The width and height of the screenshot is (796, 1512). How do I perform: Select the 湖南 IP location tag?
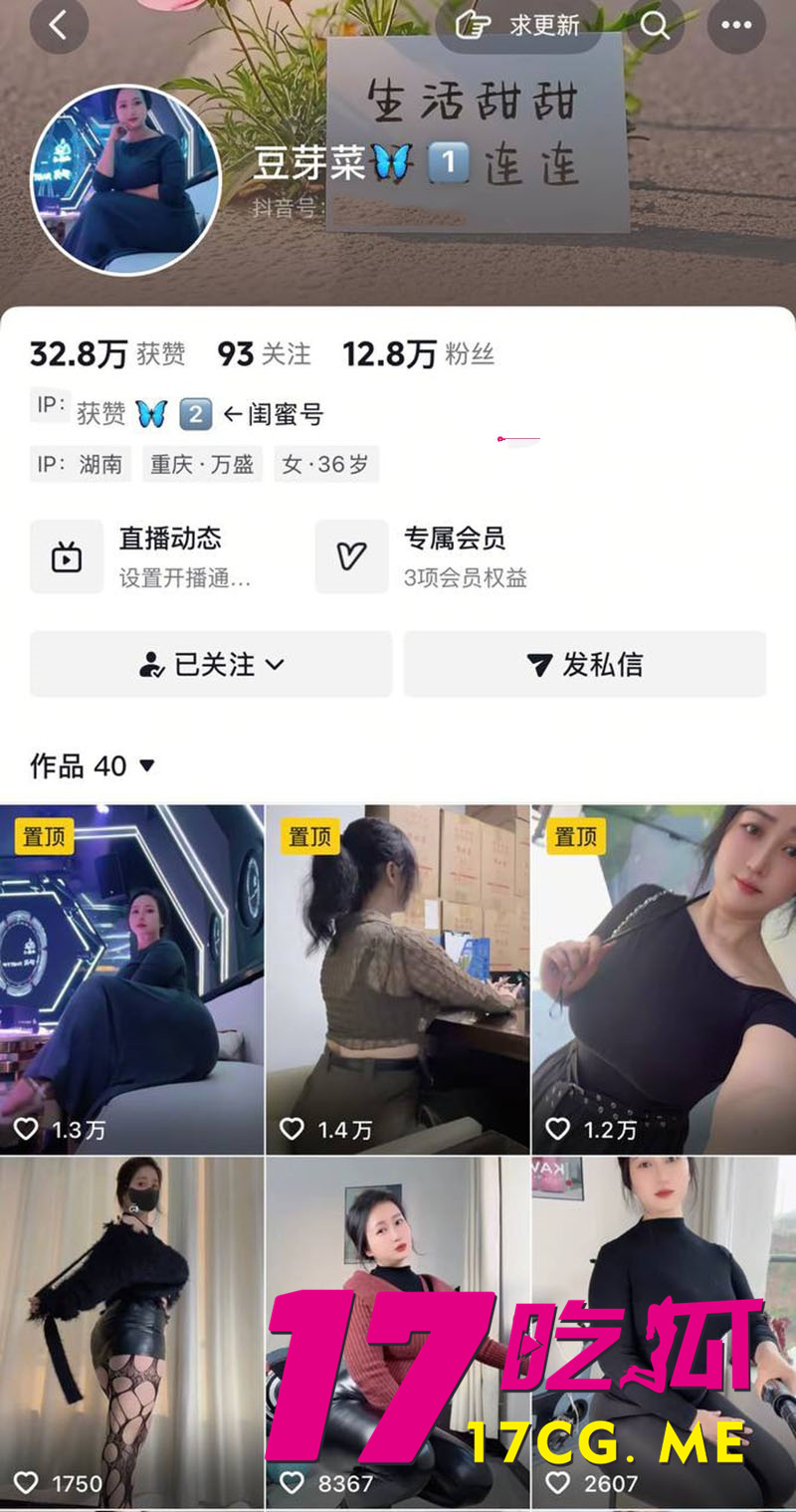pos(81,464)
